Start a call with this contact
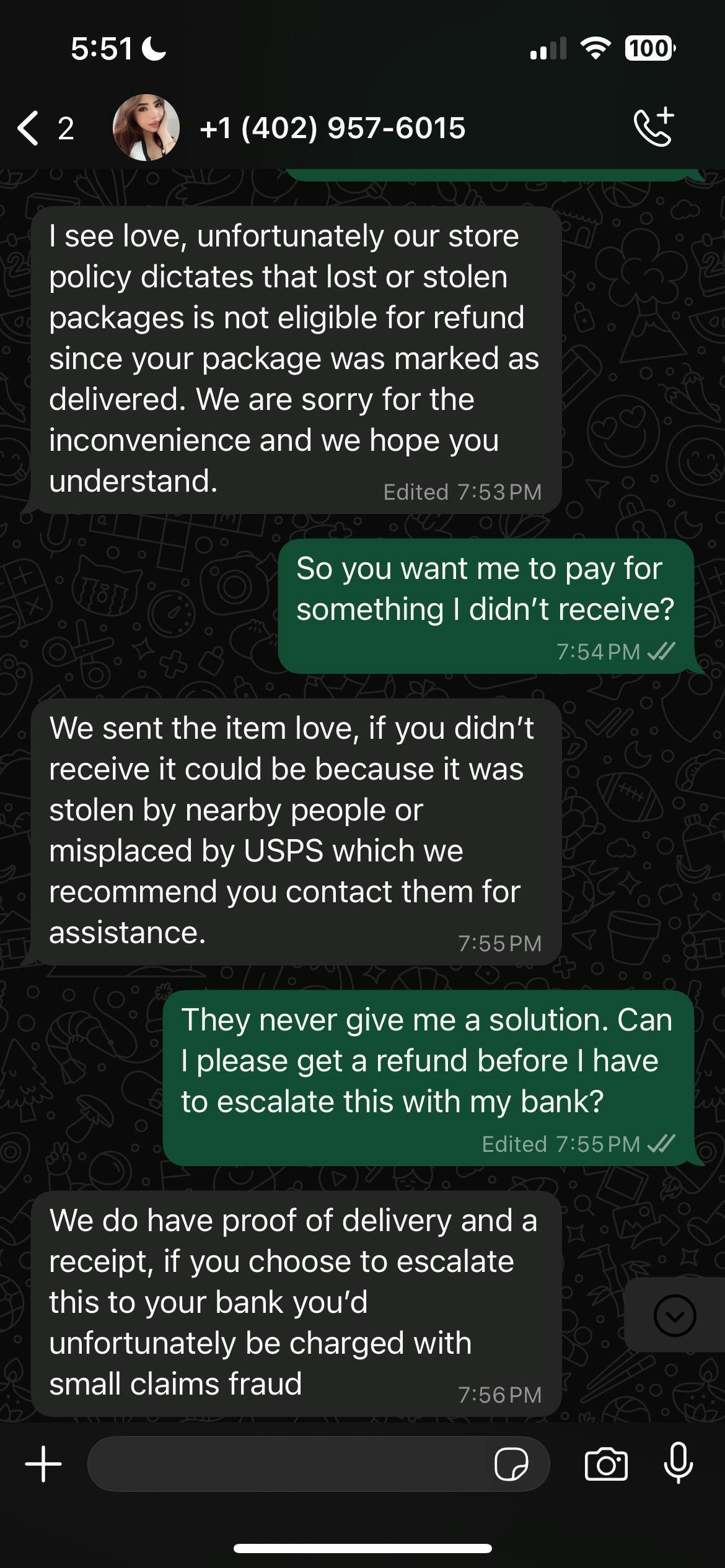 point(654,128)
